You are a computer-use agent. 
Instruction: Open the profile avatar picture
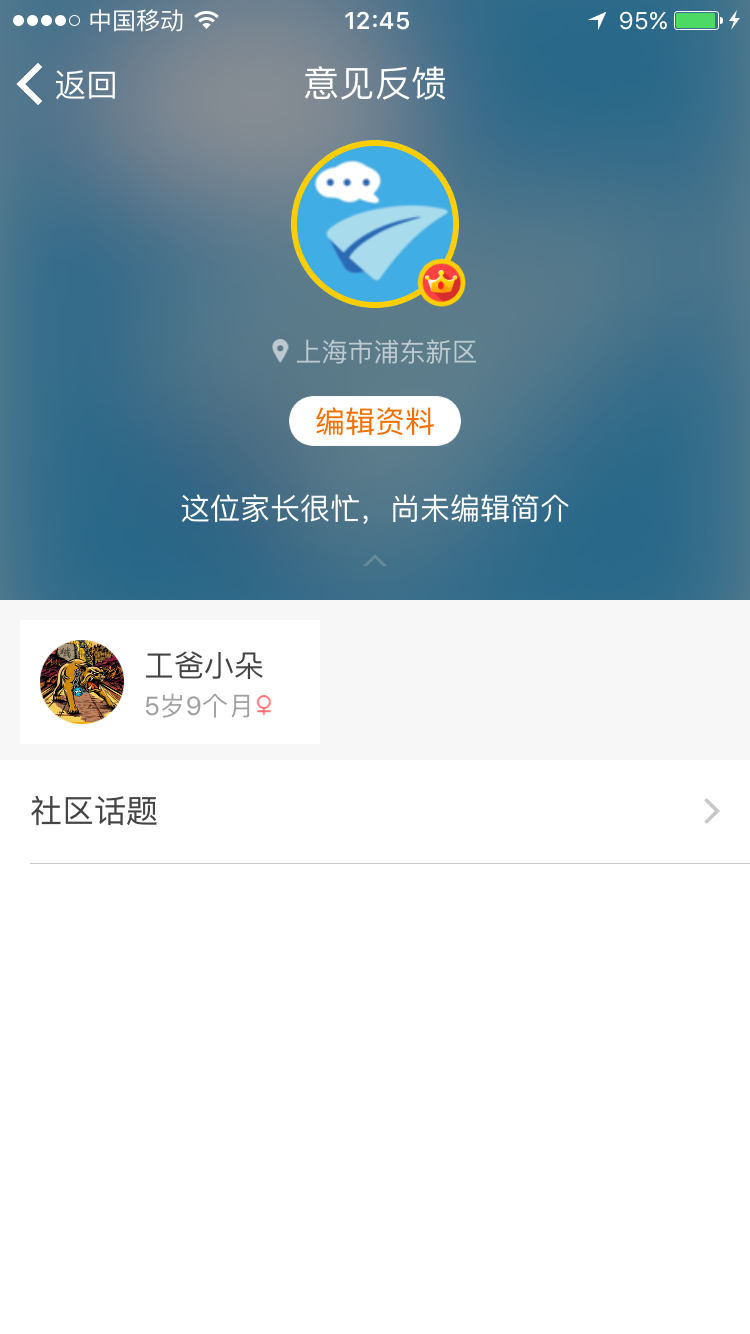[x=375, y=224]
